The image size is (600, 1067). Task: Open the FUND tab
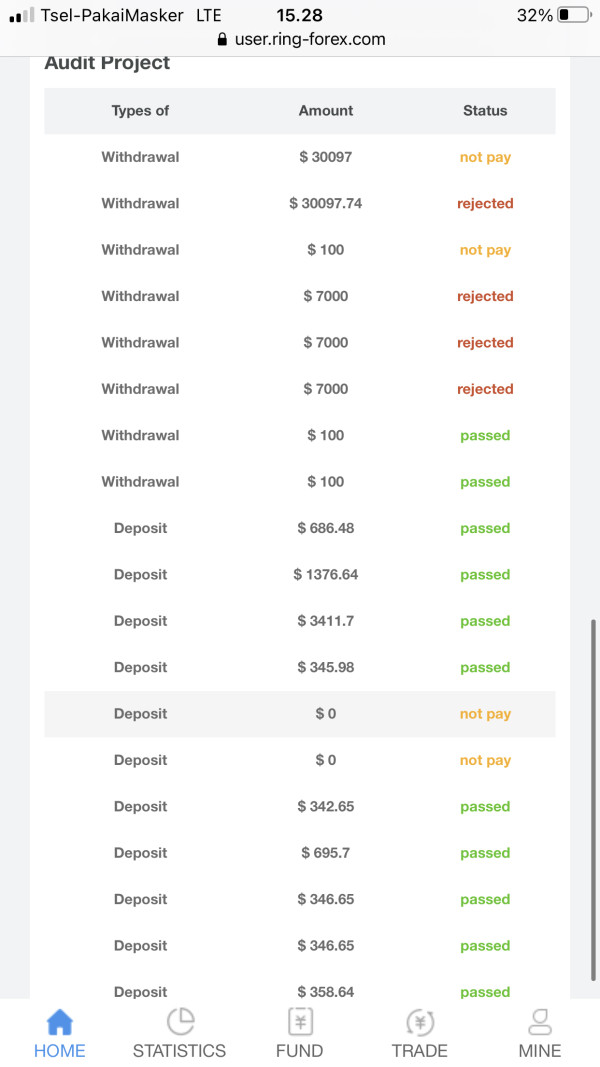pos(299,1034)
